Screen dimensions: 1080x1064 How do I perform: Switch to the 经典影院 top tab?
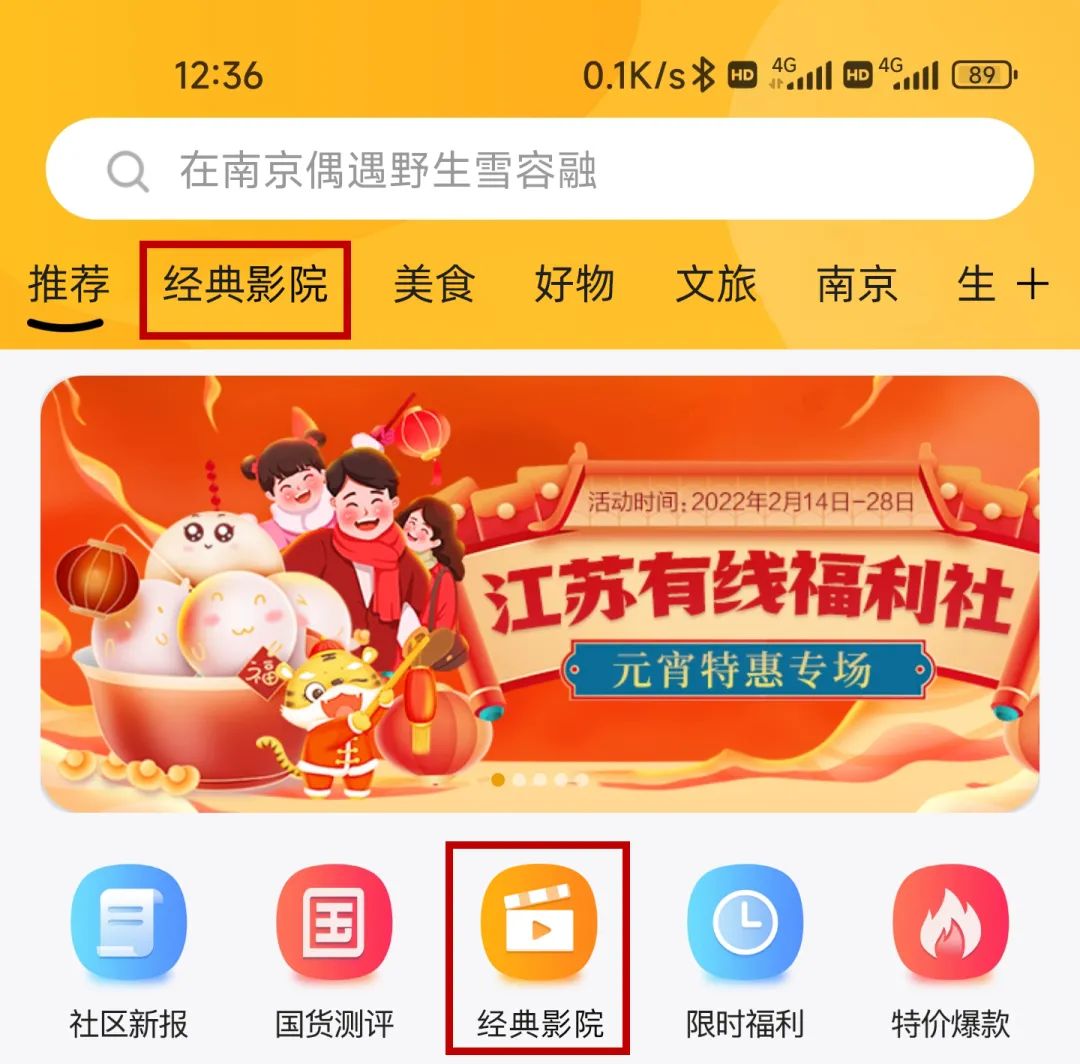coord(245,286)
